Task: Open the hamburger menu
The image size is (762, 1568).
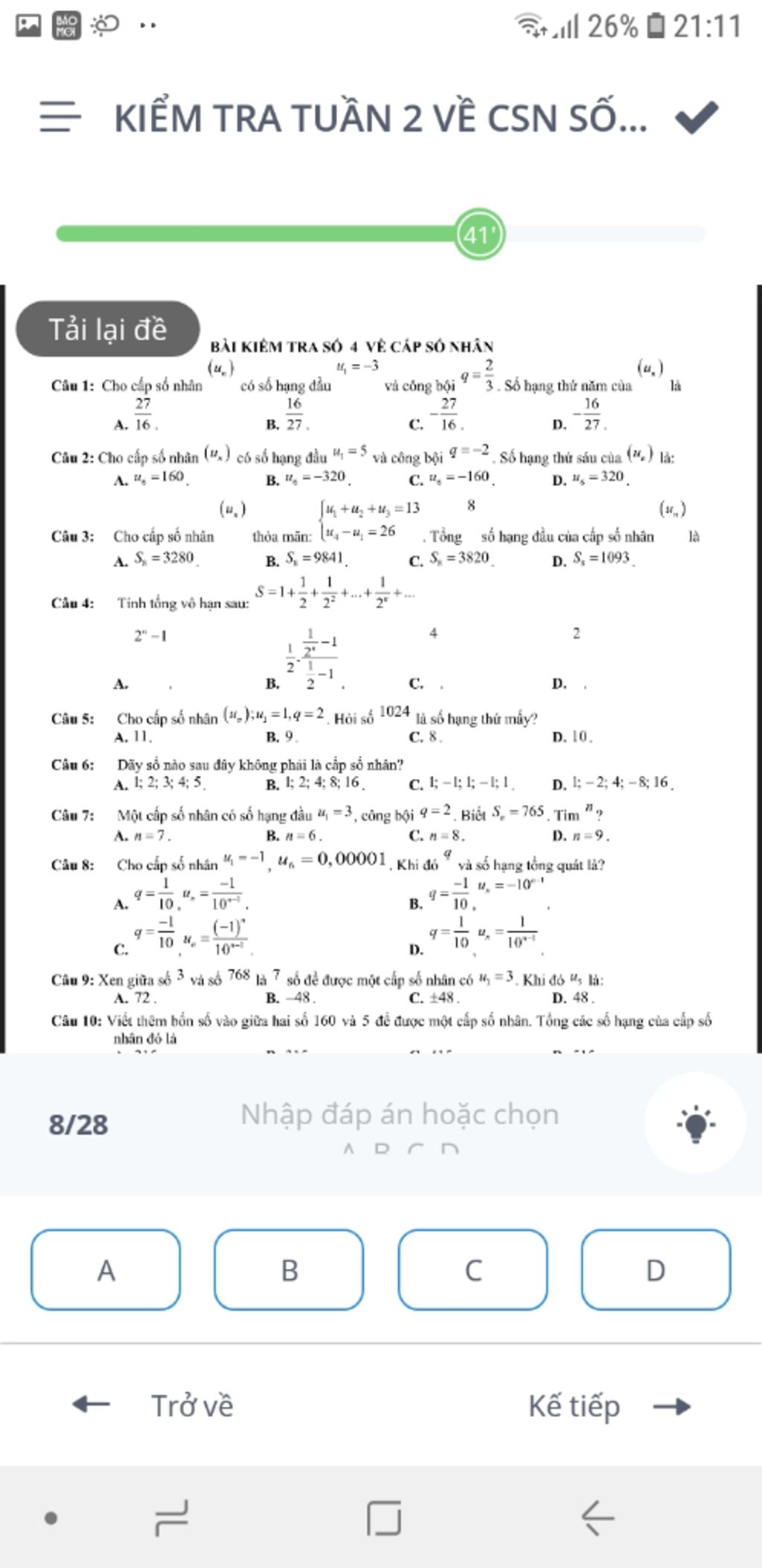Action: click(x=60, y=118)
